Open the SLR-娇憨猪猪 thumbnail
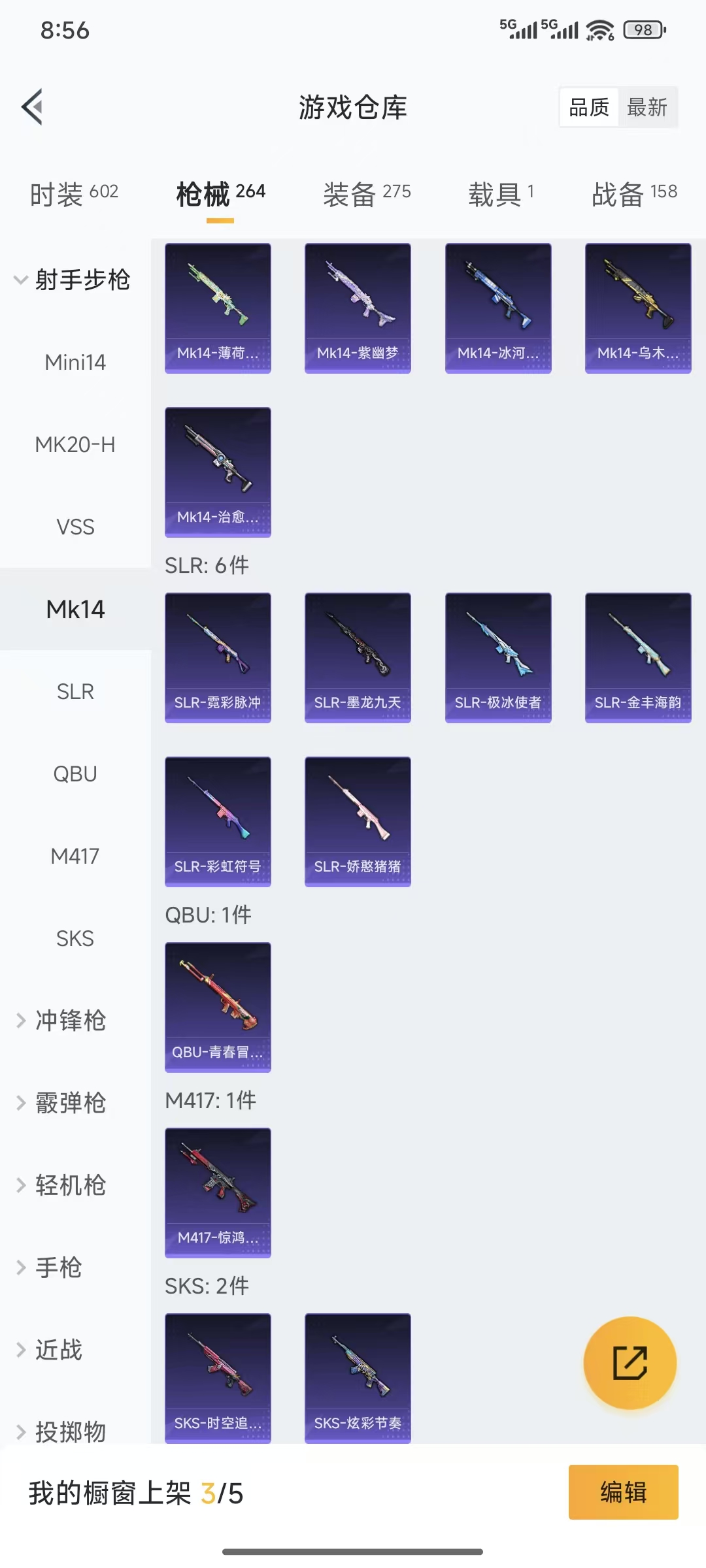This screenshot has height=1568, width=706. [358, 822]
